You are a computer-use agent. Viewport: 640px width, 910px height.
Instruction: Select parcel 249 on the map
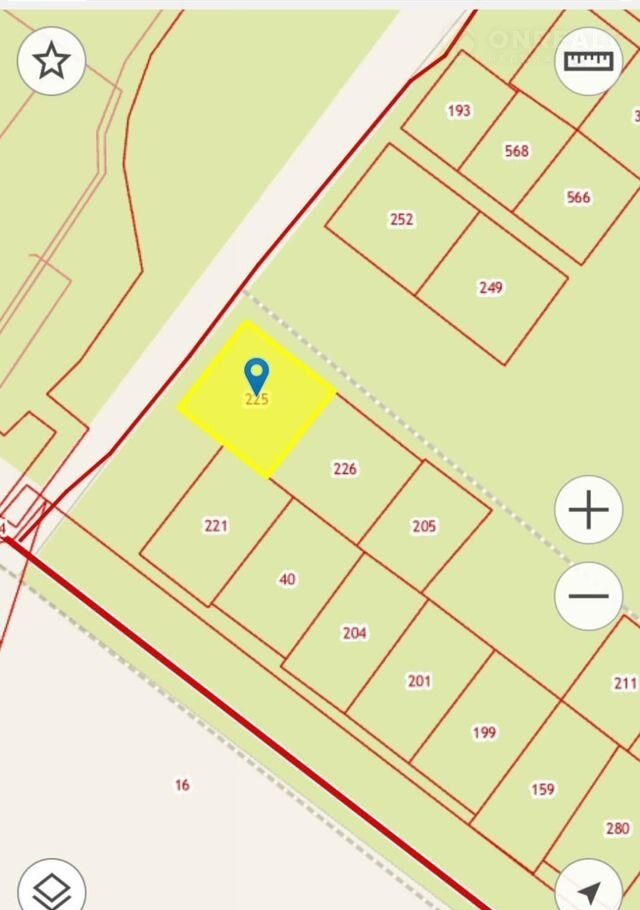pyautogui.click(x=490, y=288)
